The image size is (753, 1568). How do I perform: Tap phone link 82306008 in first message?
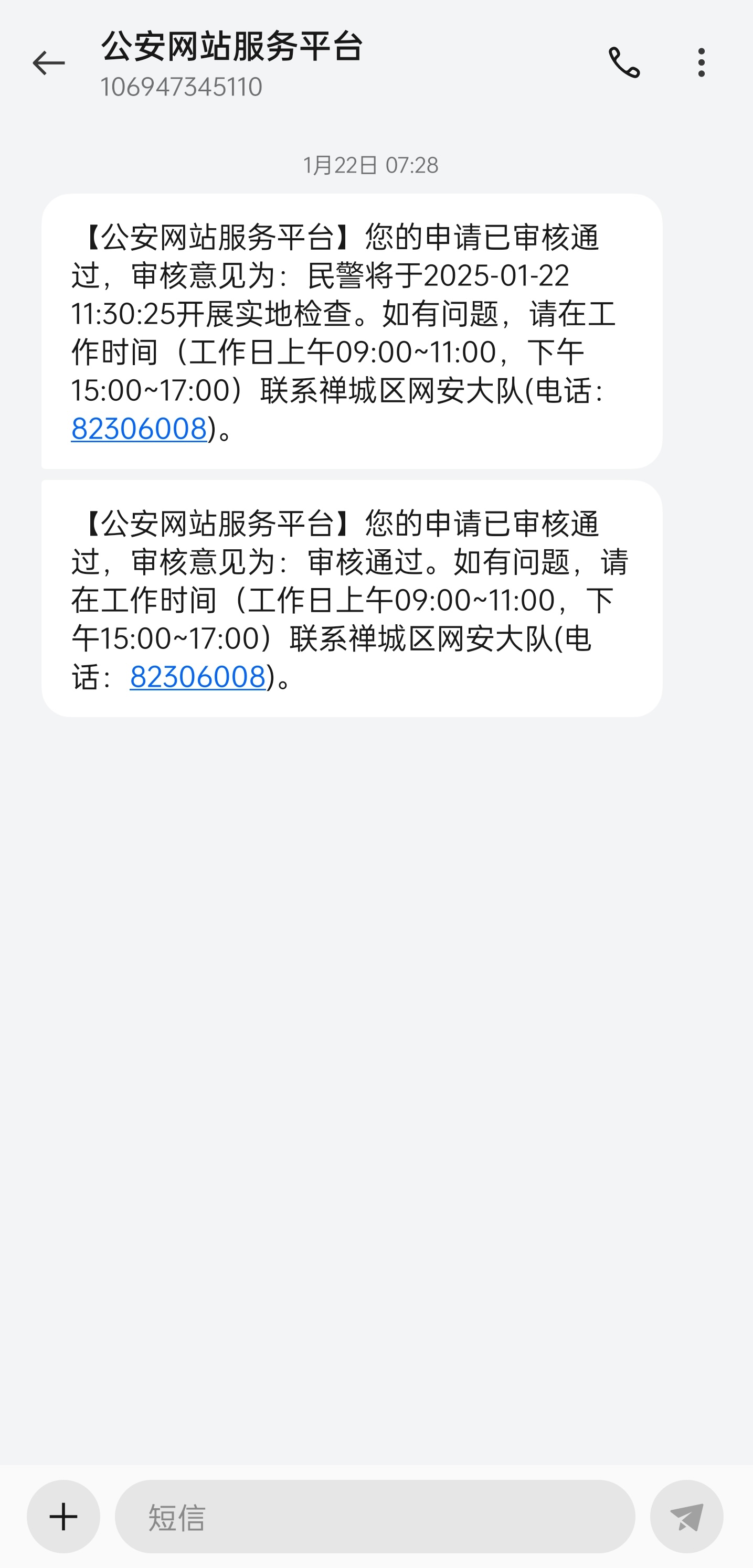click(x=139, y=429)
